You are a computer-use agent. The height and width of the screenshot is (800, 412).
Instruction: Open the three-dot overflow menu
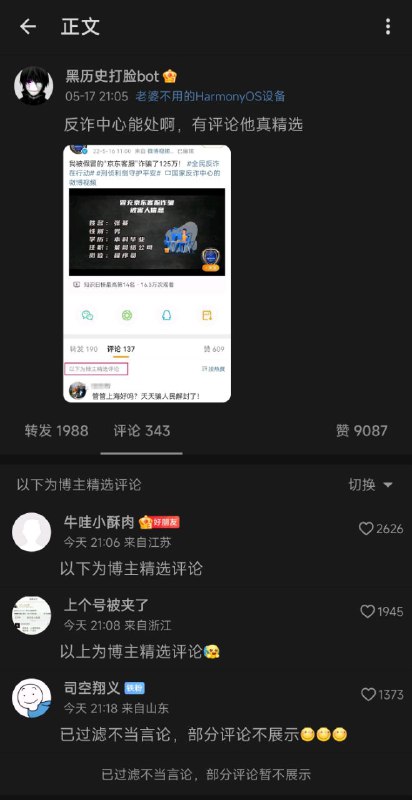[x=388, y=27]
